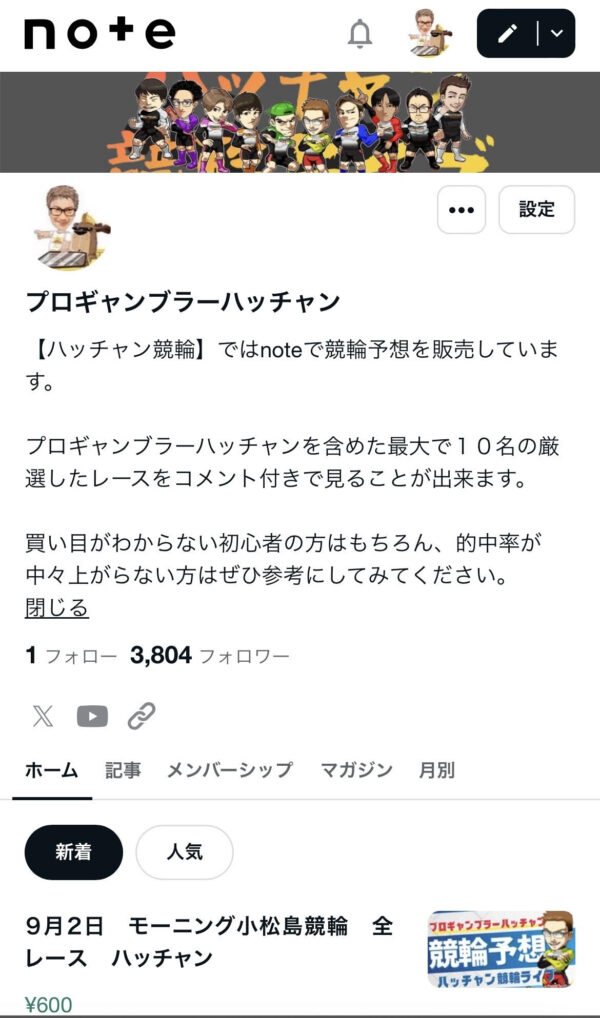This screenshot has height=1018, width=600.
Task: Open the notifications bell
Action: (x=360, y=34)
